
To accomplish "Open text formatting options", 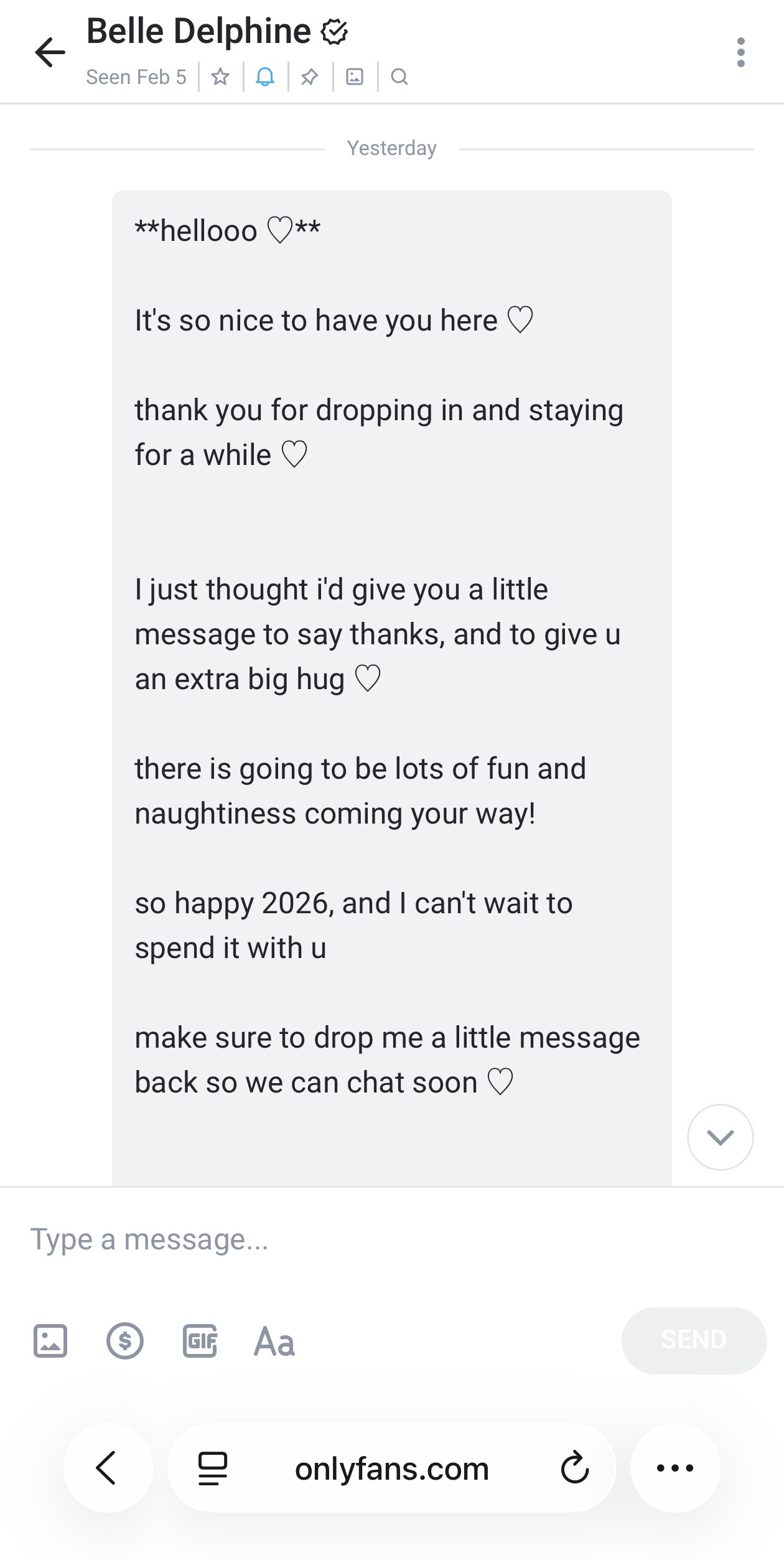I will 274,1342.
